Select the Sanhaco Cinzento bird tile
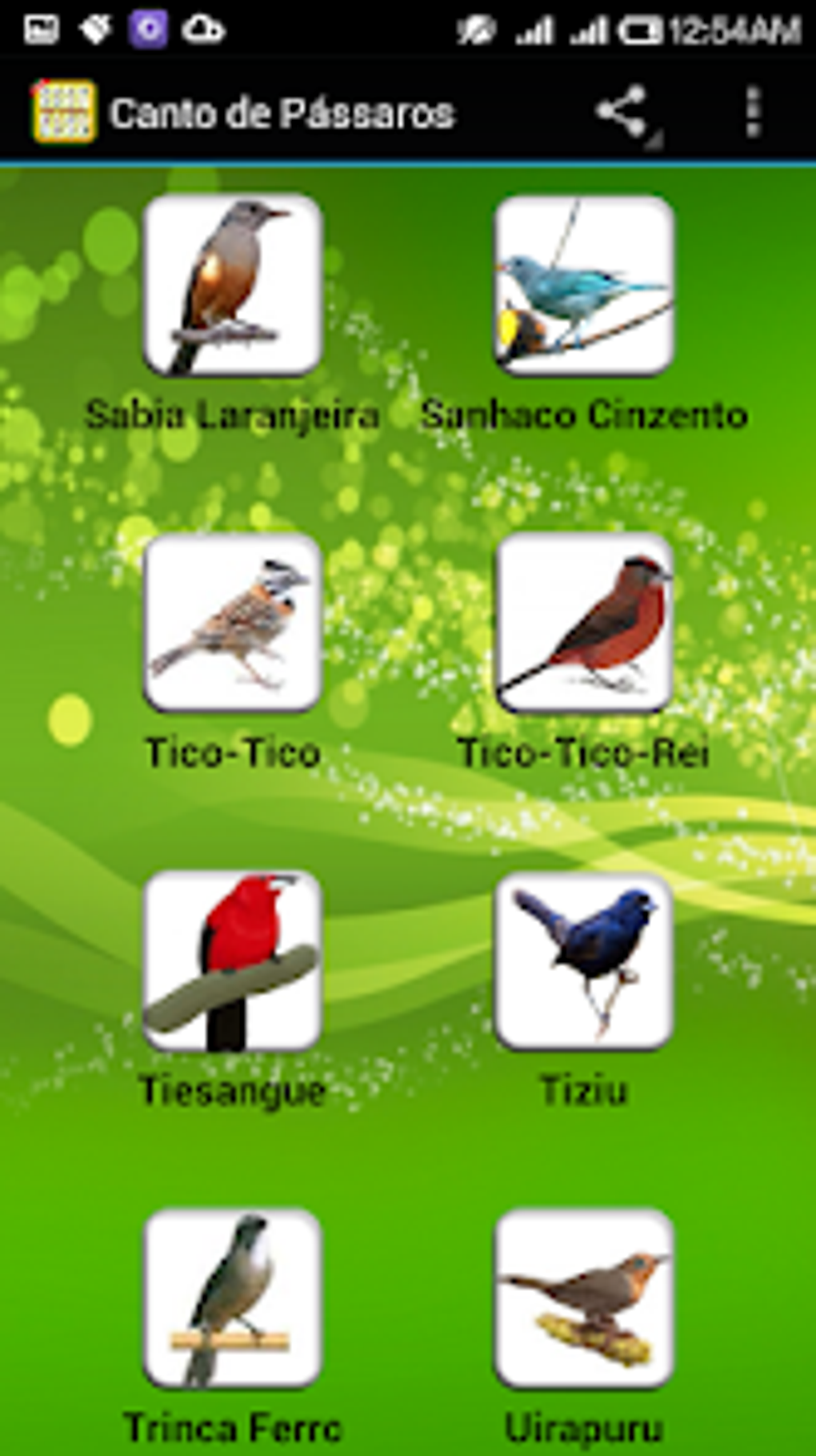Viewport: 816px width, 1456px height. click(584, 285)
